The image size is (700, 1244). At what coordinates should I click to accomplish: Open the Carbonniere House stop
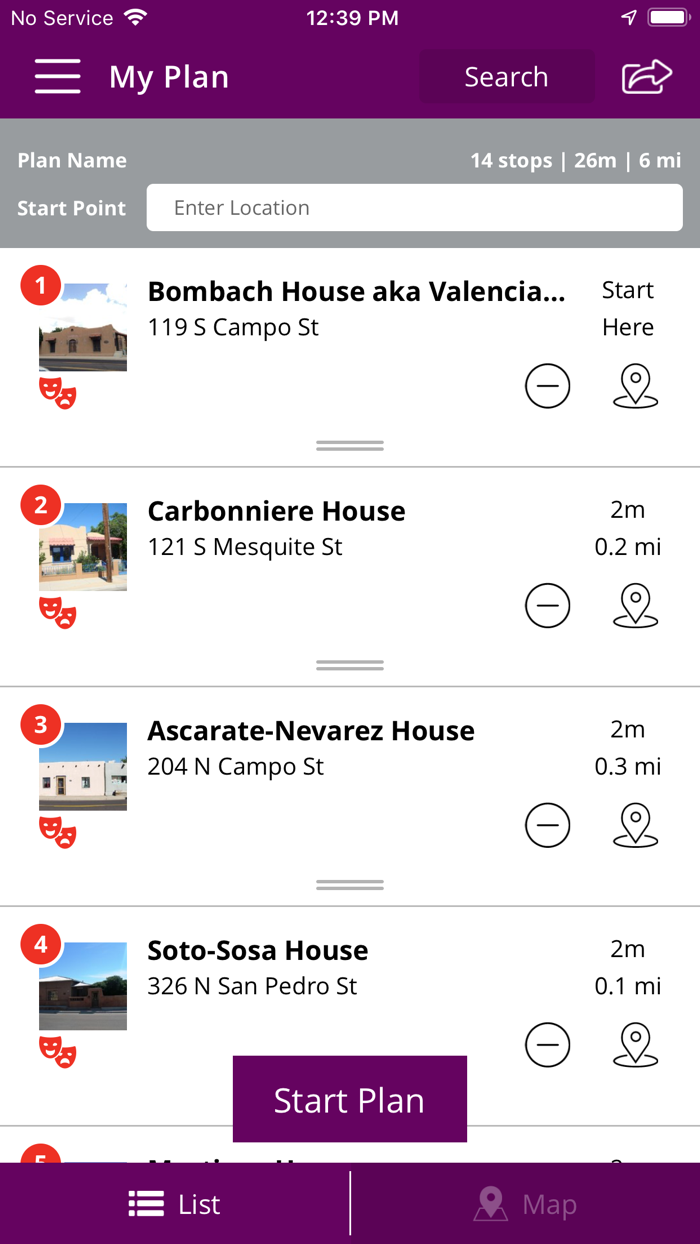click(x=276, y=511)
